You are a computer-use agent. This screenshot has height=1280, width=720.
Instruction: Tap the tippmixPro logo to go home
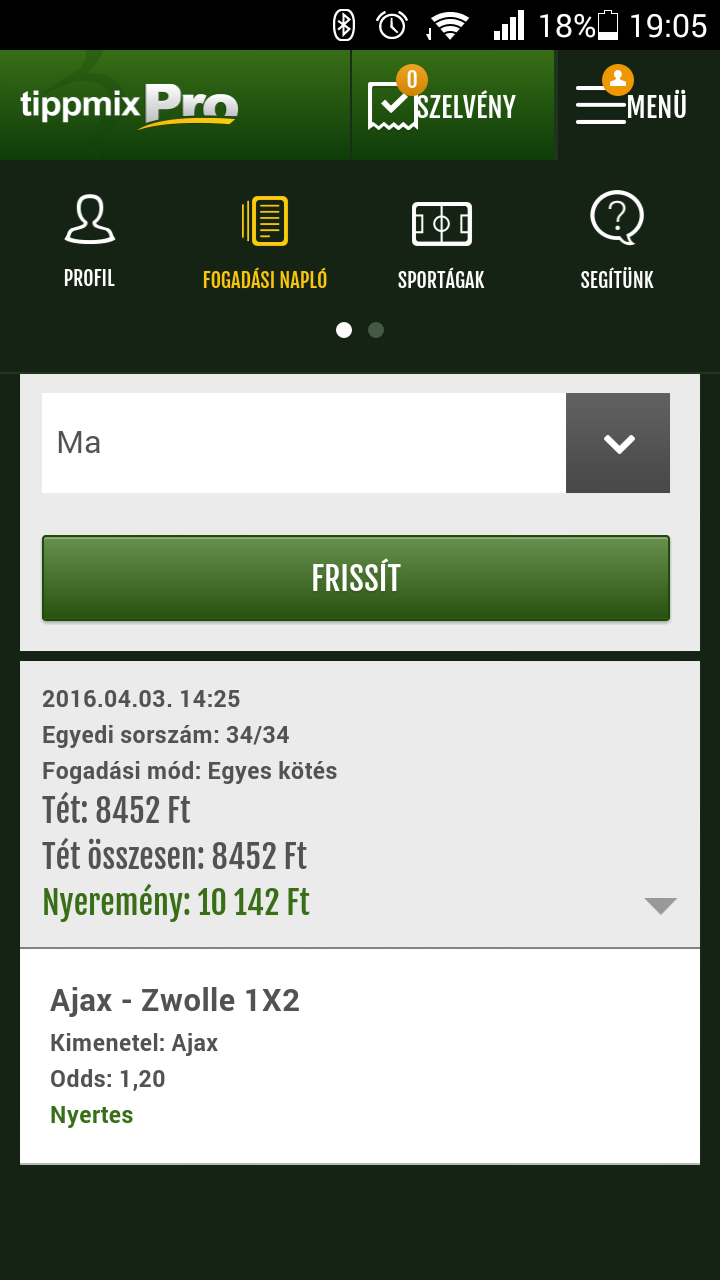pos(130,105)
